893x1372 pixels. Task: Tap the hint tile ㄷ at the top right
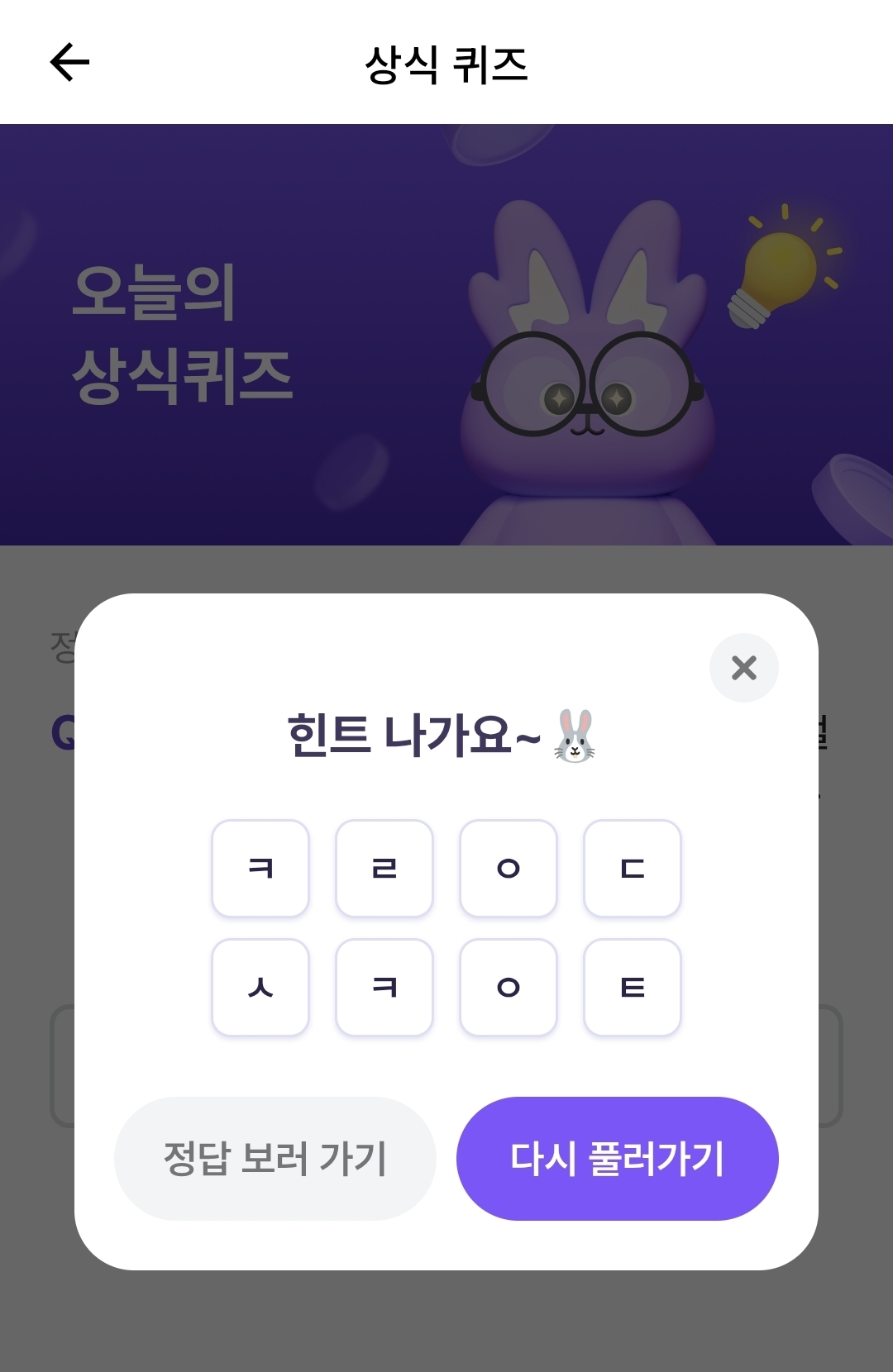632,868
